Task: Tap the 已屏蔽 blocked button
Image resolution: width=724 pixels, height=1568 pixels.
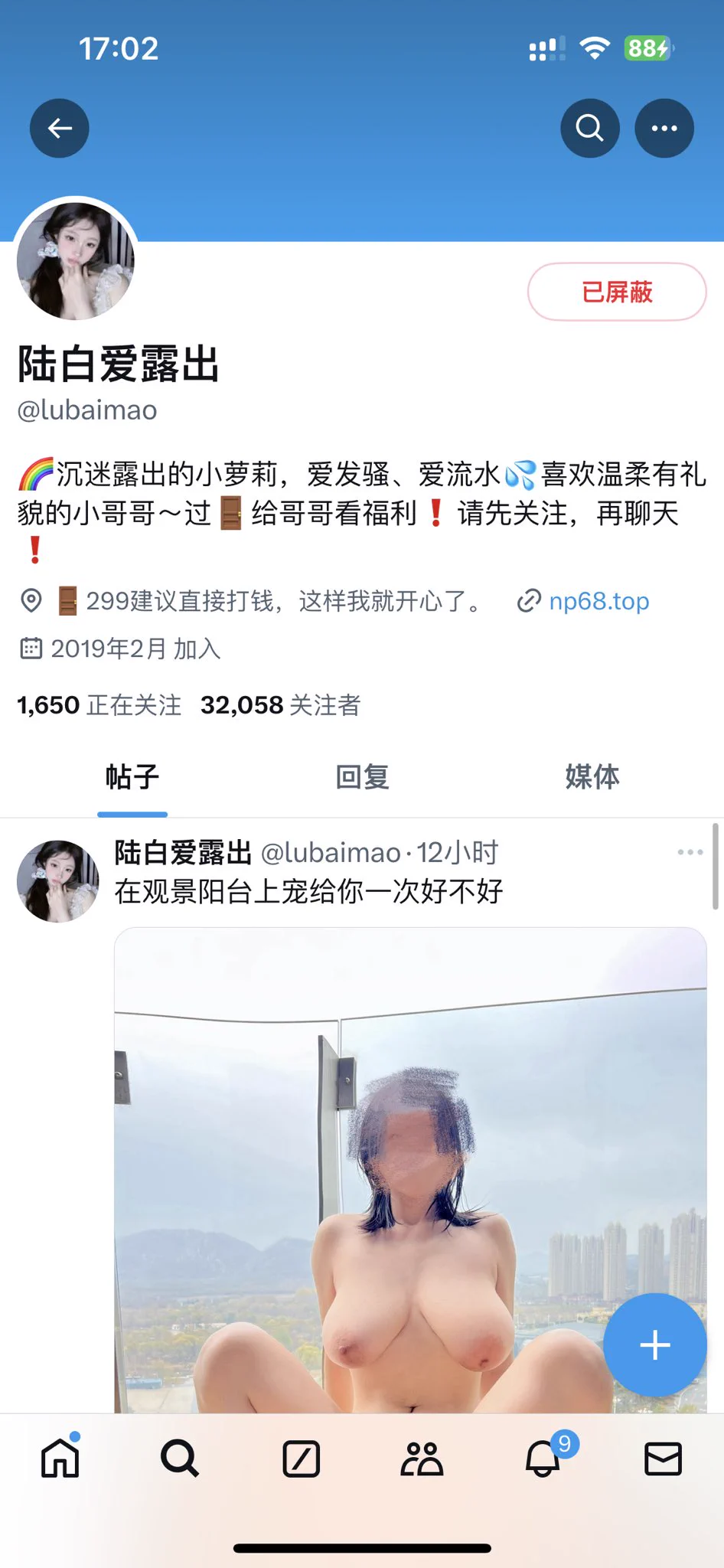Action: [617, 292]
